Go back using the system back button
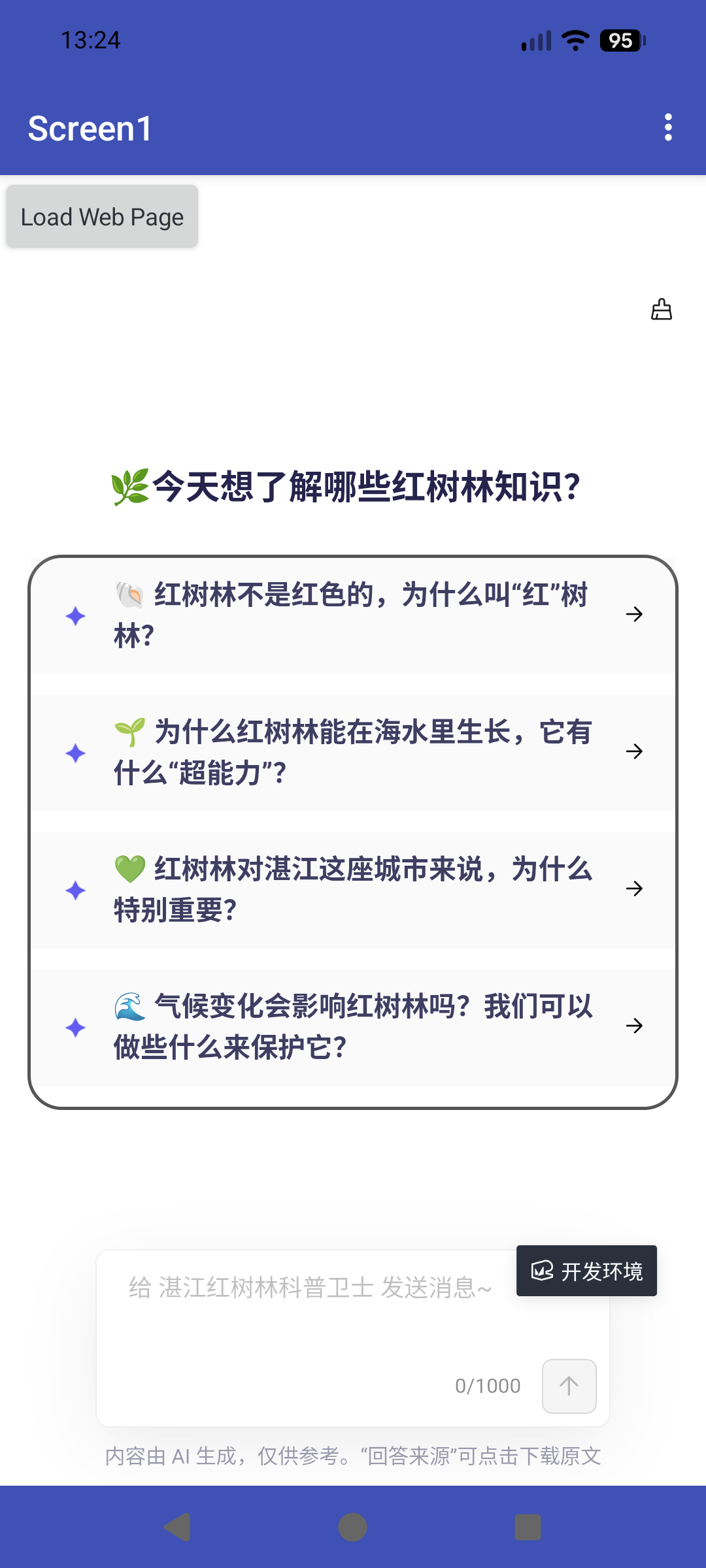This screenshot has height=1568, width=706. pyautogui.click(x=177, y=1527)
